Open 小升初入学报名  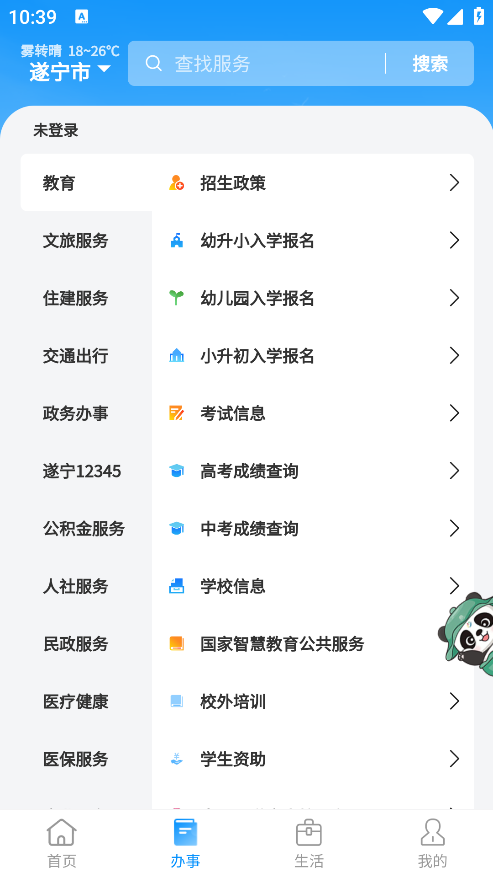(x=313, y=356)
